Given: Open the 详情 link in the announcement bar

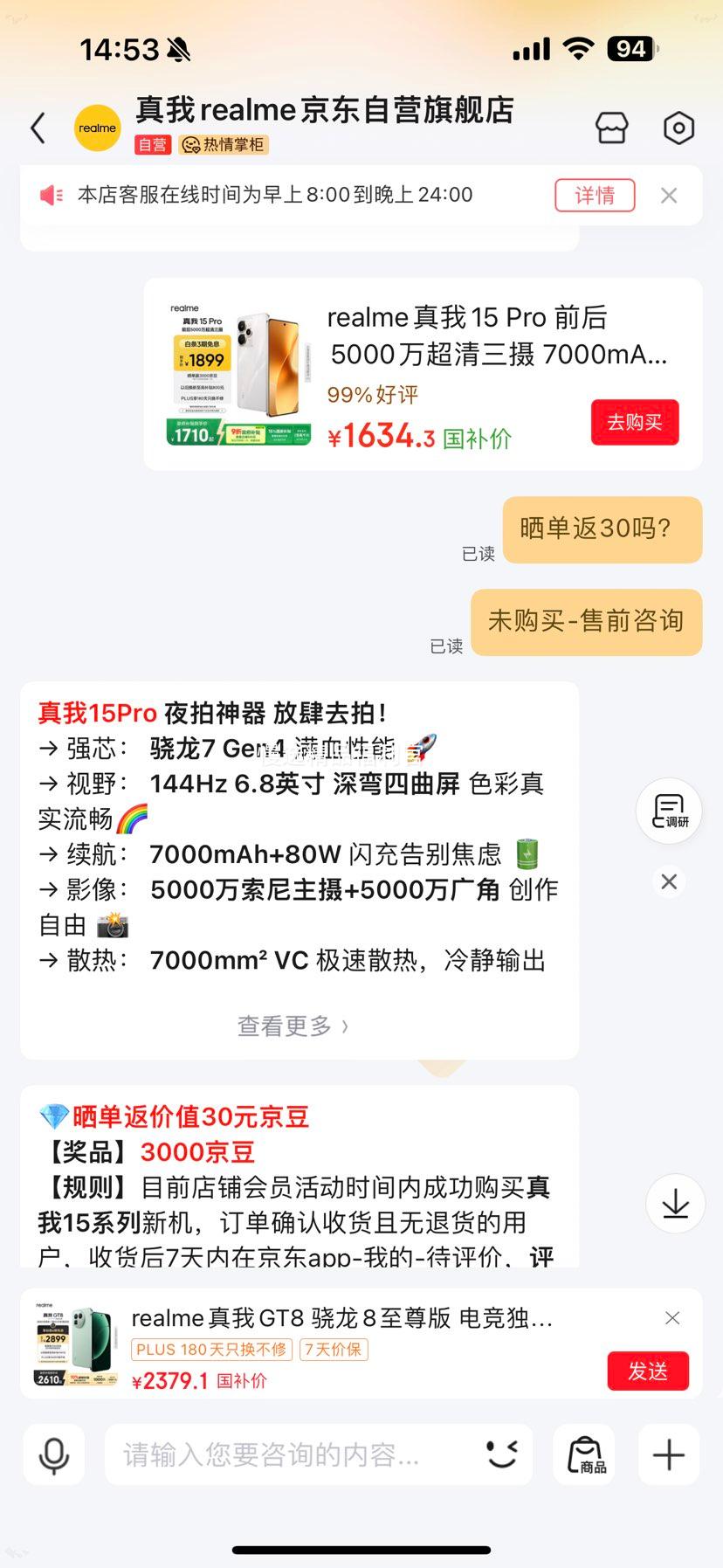Looking at the screenshot, I should [x=594, y=195].
